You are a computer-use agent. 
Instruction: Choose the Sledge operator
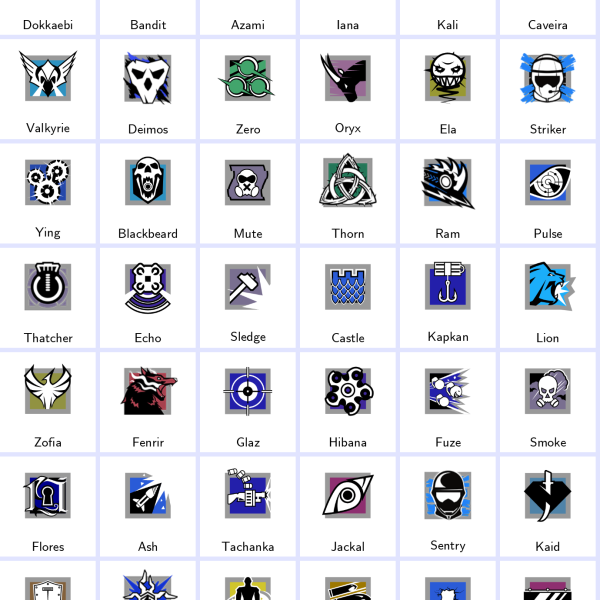click(248, 287)
